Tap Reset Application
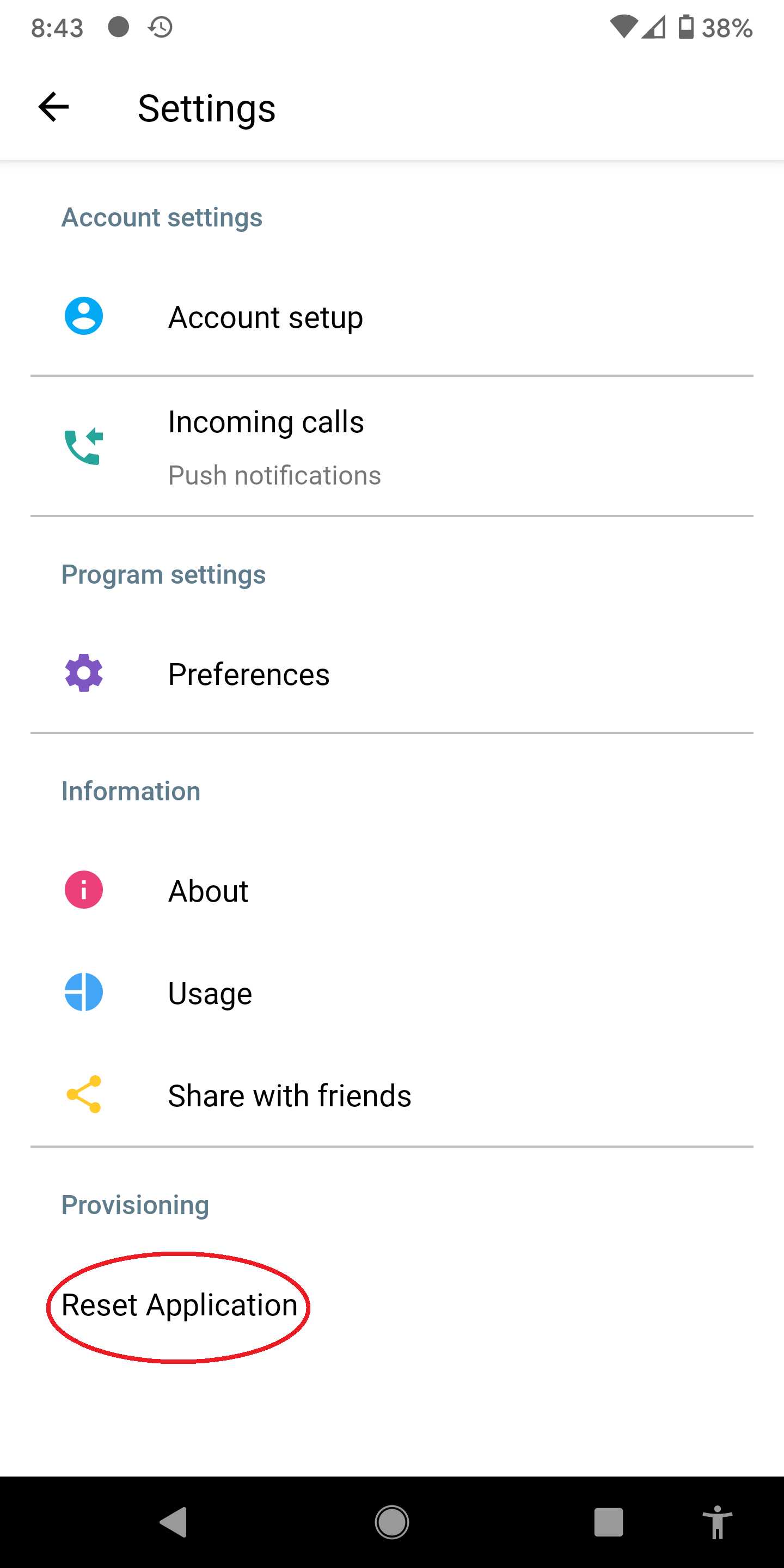784x1568 pixels. point(180,1306)
